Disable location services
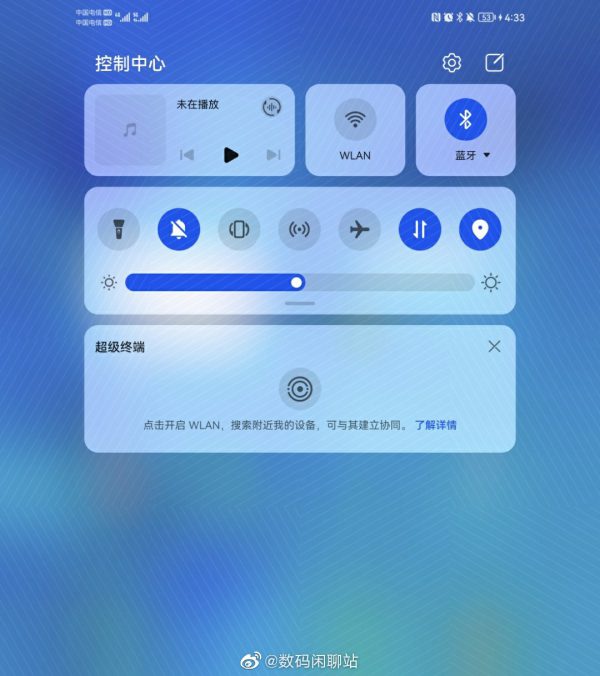This screenshot has width=600, height=676. click(480, 229)
